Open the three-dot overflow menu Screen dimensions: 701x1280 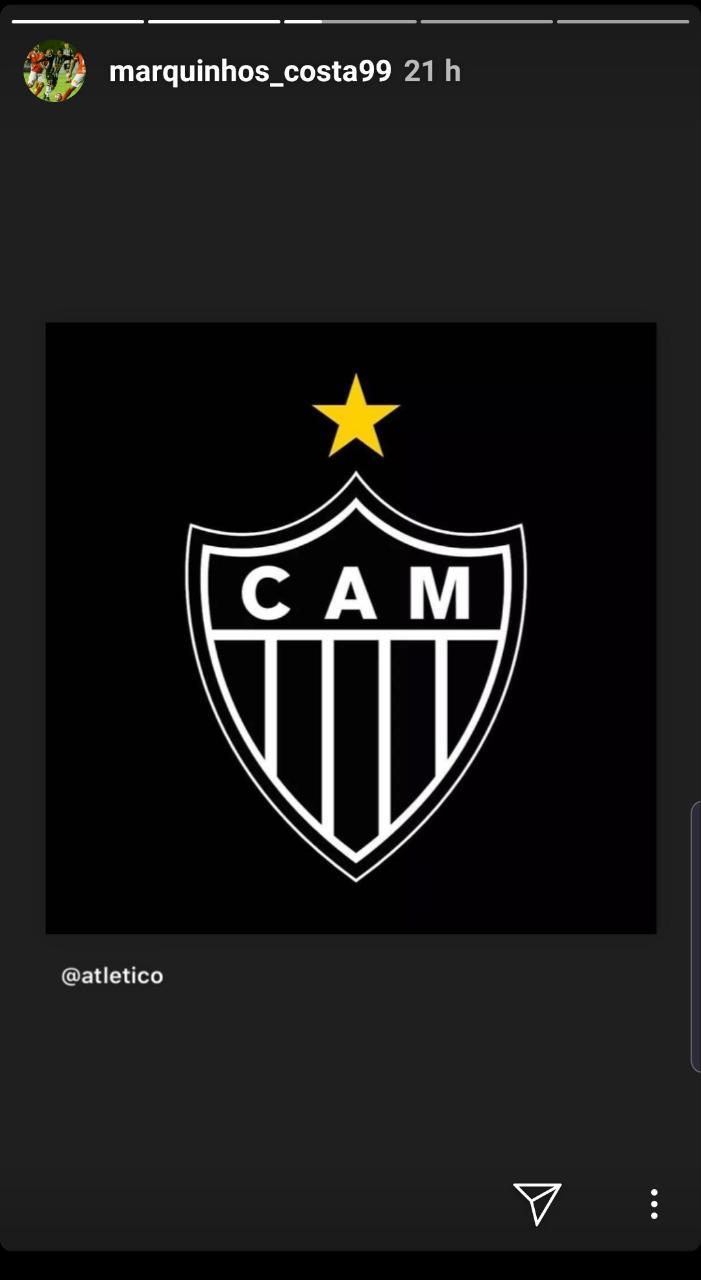(654, 1203)
